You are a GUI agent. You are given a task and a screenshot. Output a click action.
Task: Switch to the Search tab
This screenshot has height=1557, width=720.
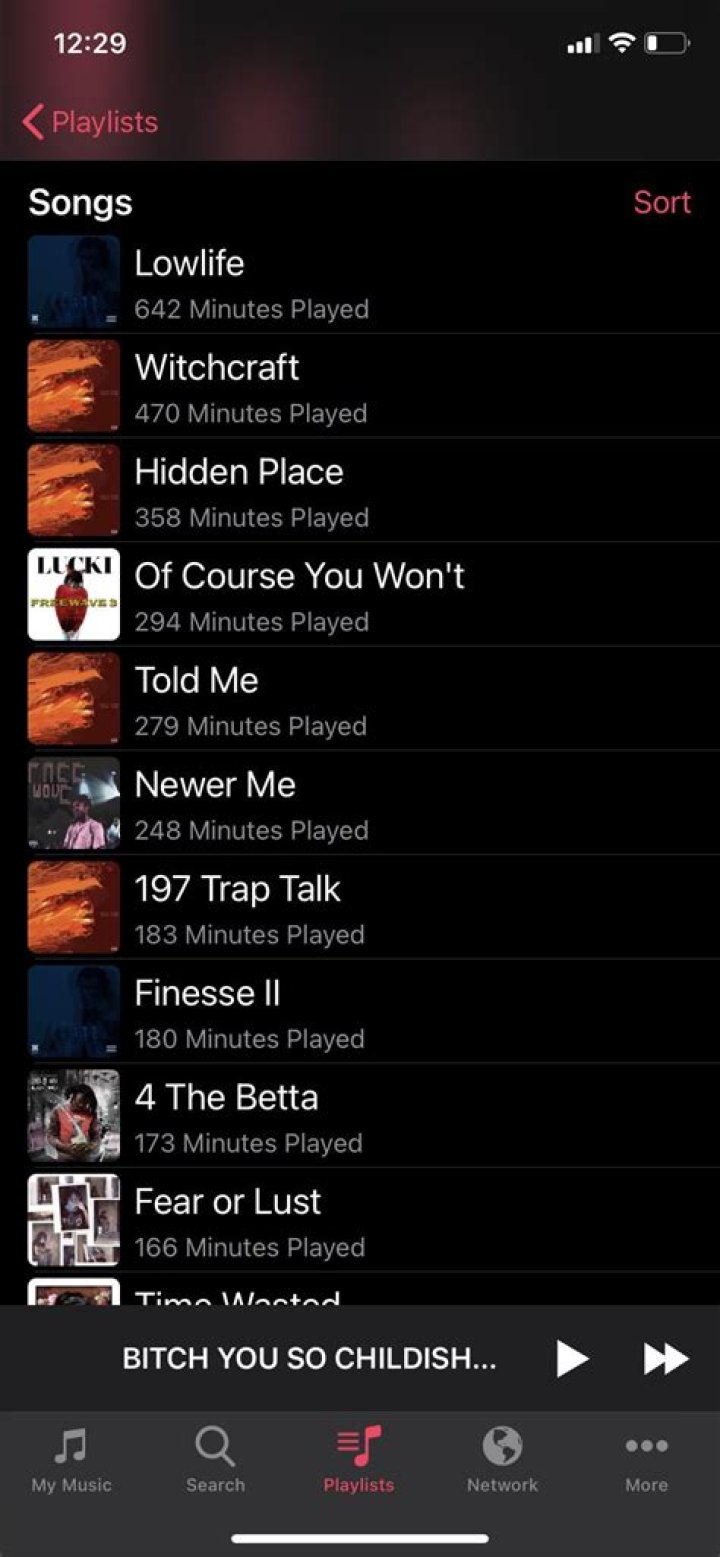coord(215,1460)
